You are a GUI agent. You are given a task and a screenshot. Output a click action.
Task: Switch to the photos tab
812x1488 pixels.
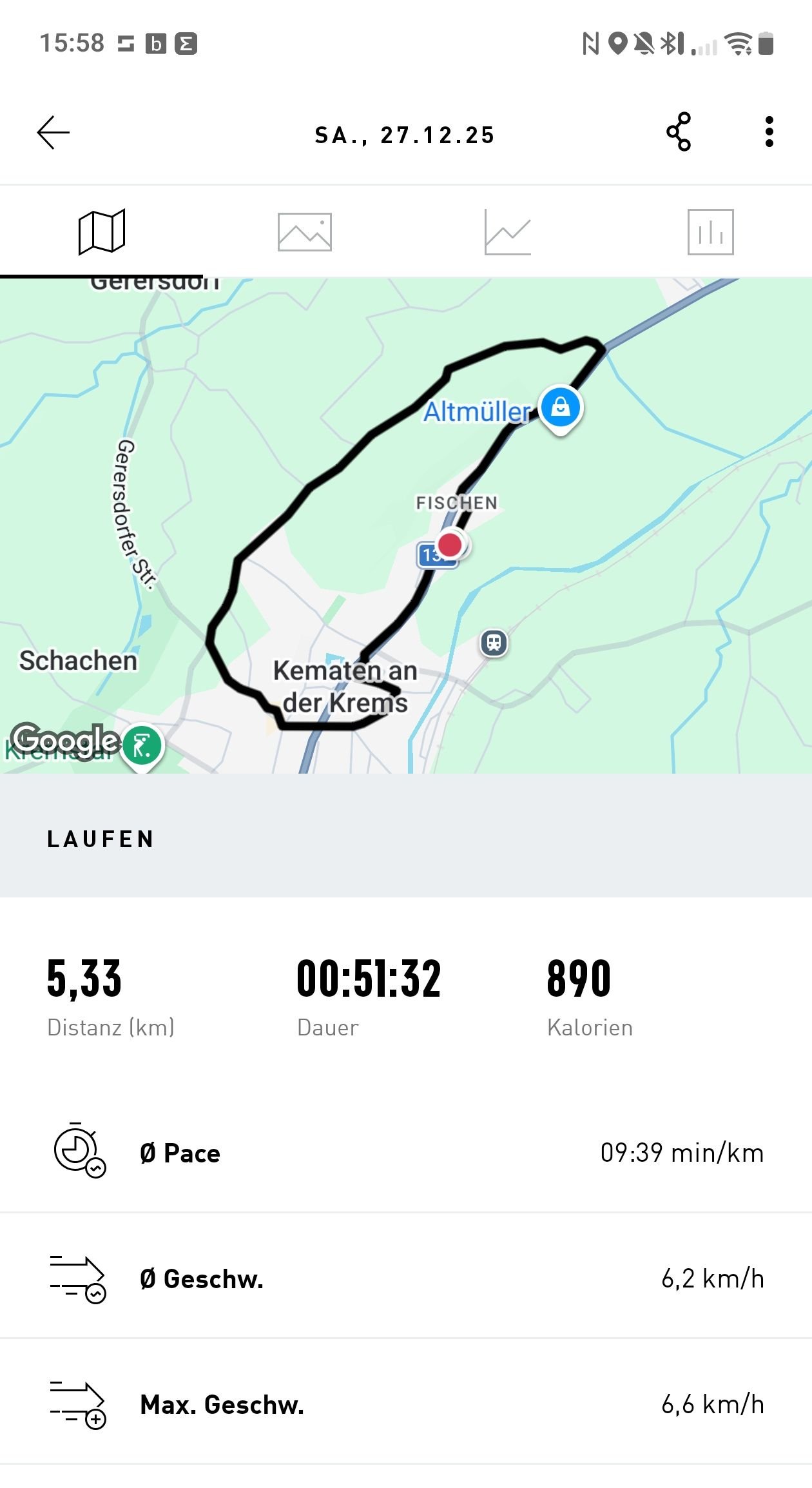click(305, 232)
